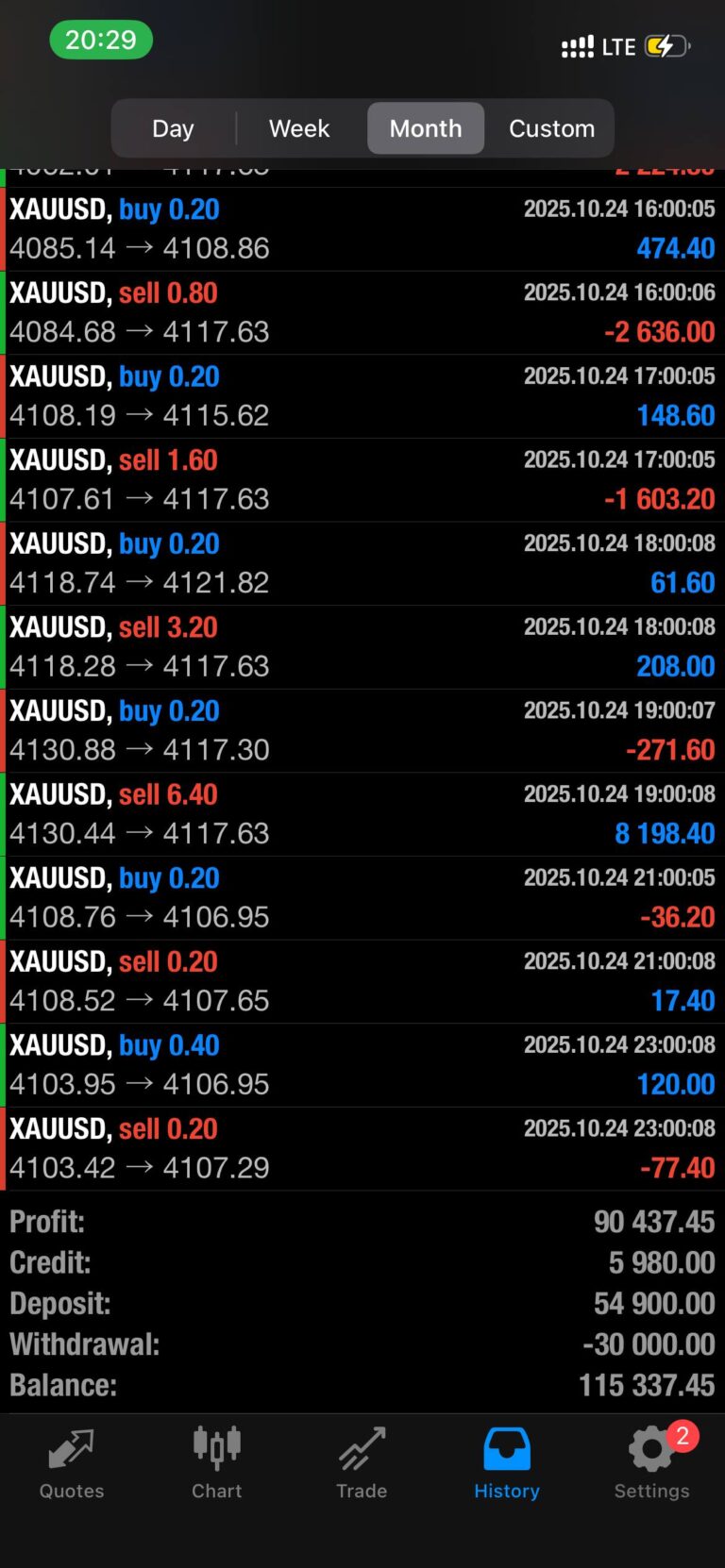Open the Chart tab

(217, 1463)
